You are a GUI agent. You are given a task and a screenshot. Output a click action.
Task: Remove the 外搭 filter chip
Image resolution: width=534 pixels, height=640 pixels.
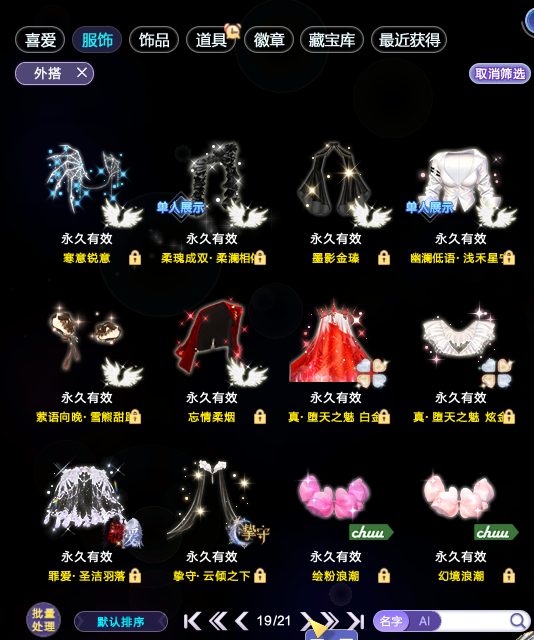[82, 73]
